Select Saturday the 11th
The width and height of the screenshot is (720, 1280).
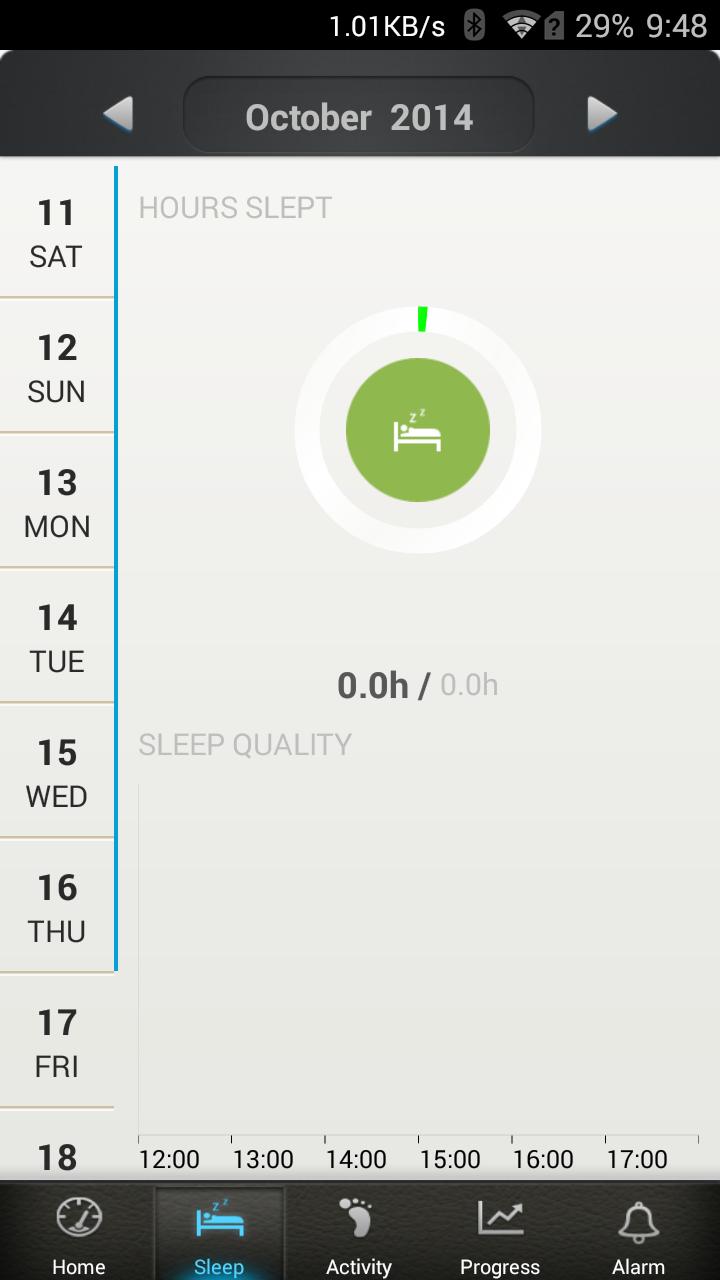click(57, 233)
